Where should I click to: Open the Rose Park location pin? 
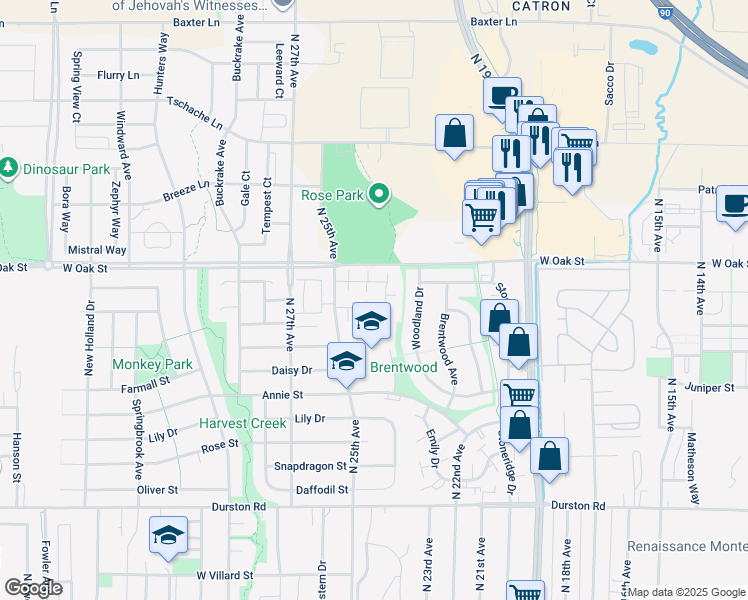click(x=379, y=194)
